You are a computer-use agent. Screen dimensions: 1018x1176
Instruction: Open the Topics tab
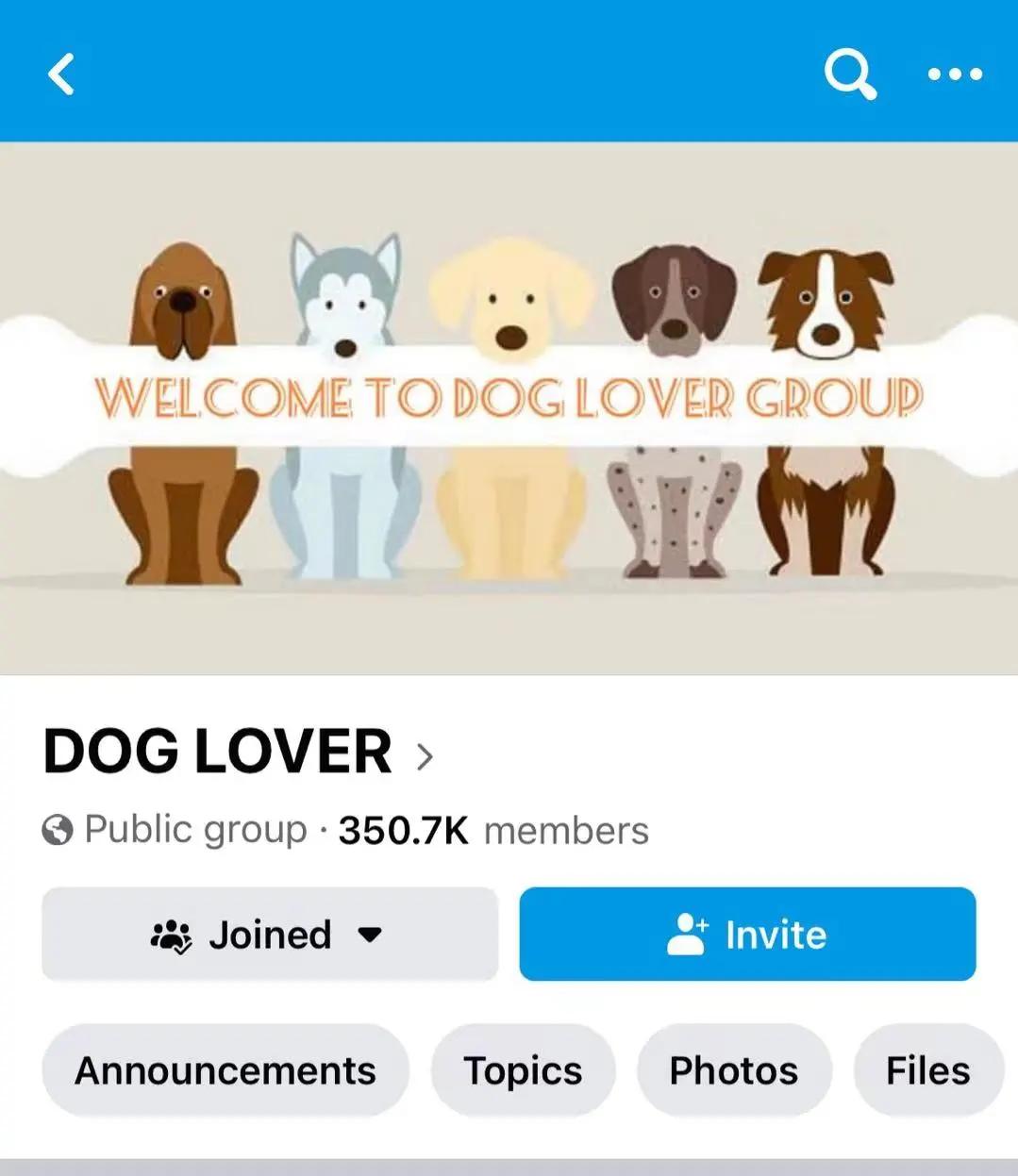tap(523, 1070)
